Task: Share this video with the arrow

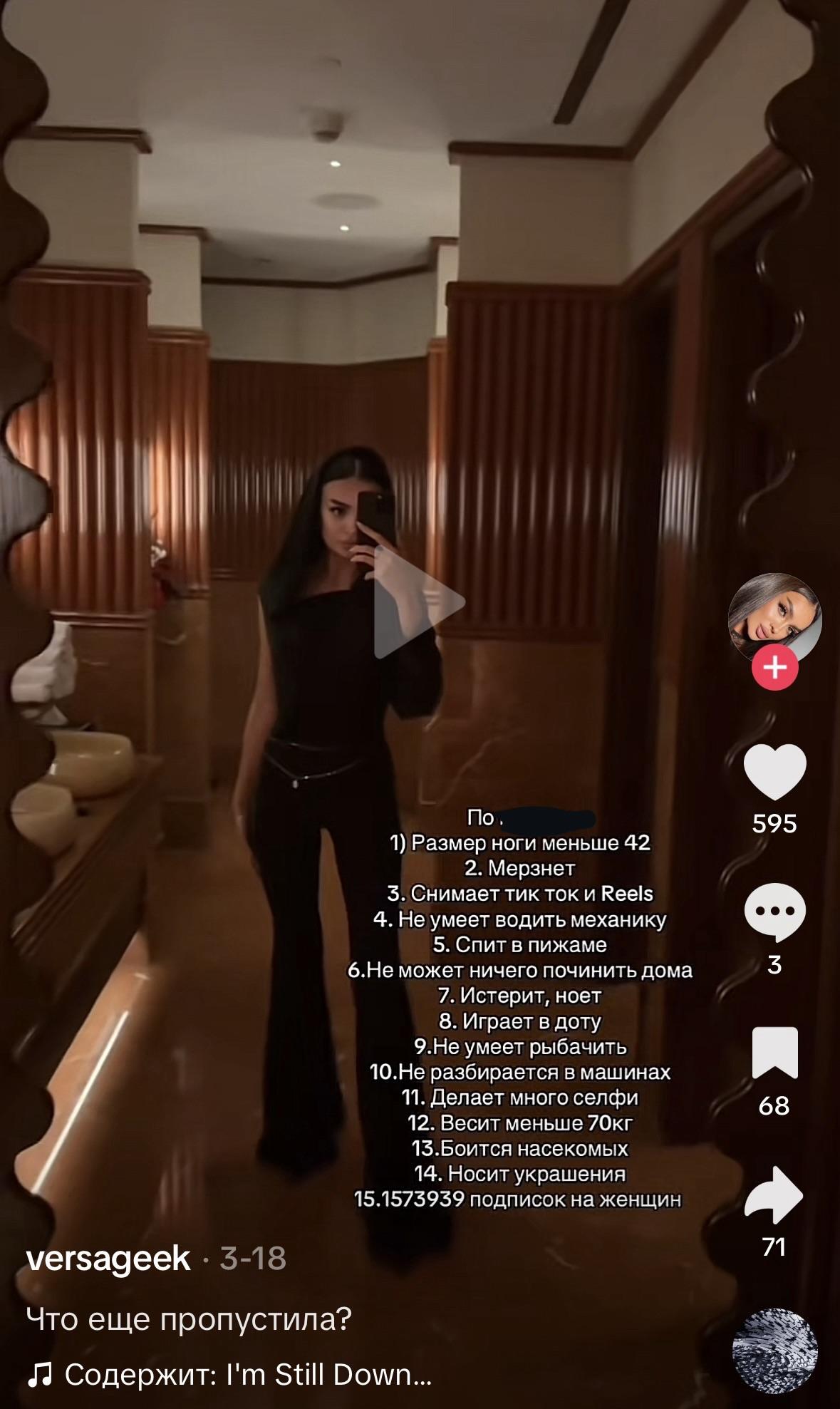Action: 774,1195
